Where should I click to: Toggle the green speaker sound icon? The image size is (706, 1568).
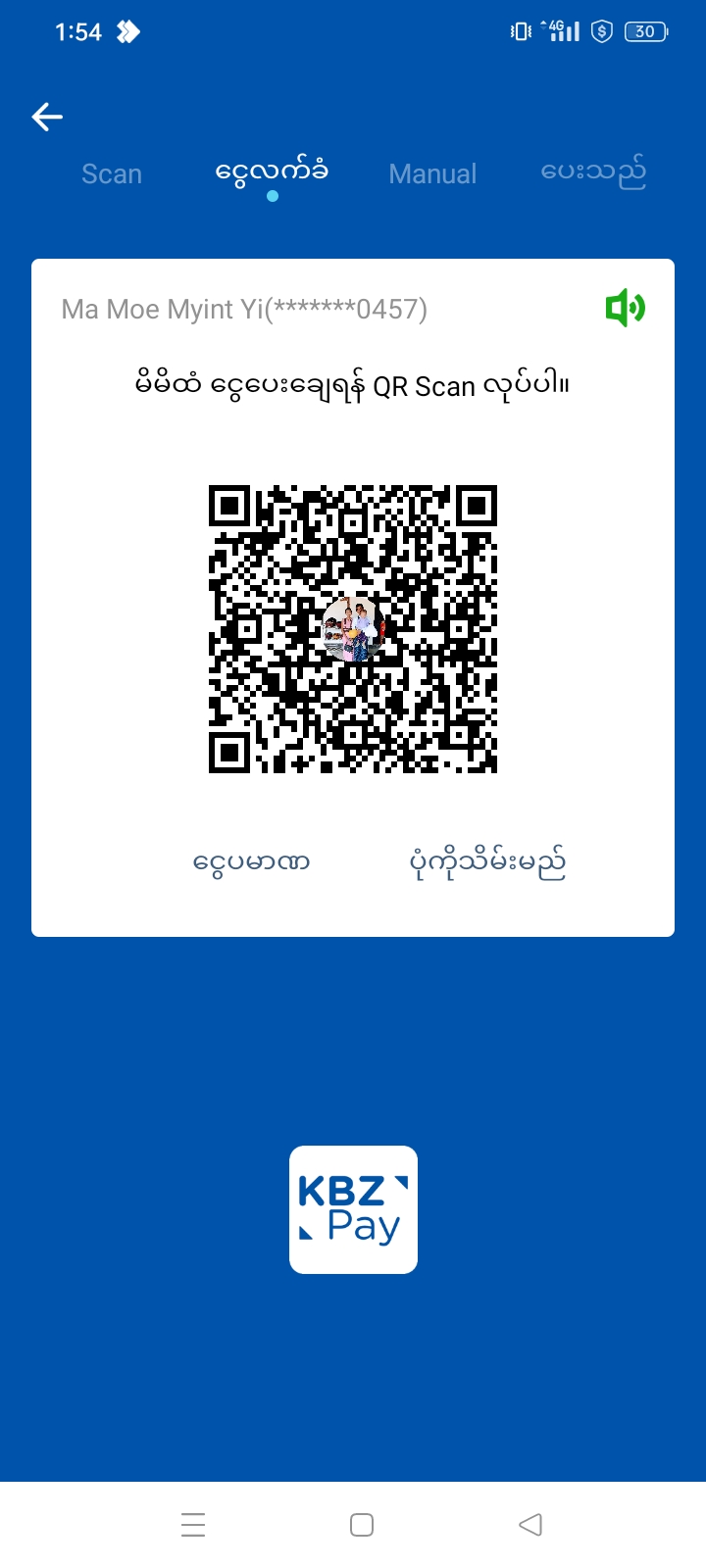625,309
